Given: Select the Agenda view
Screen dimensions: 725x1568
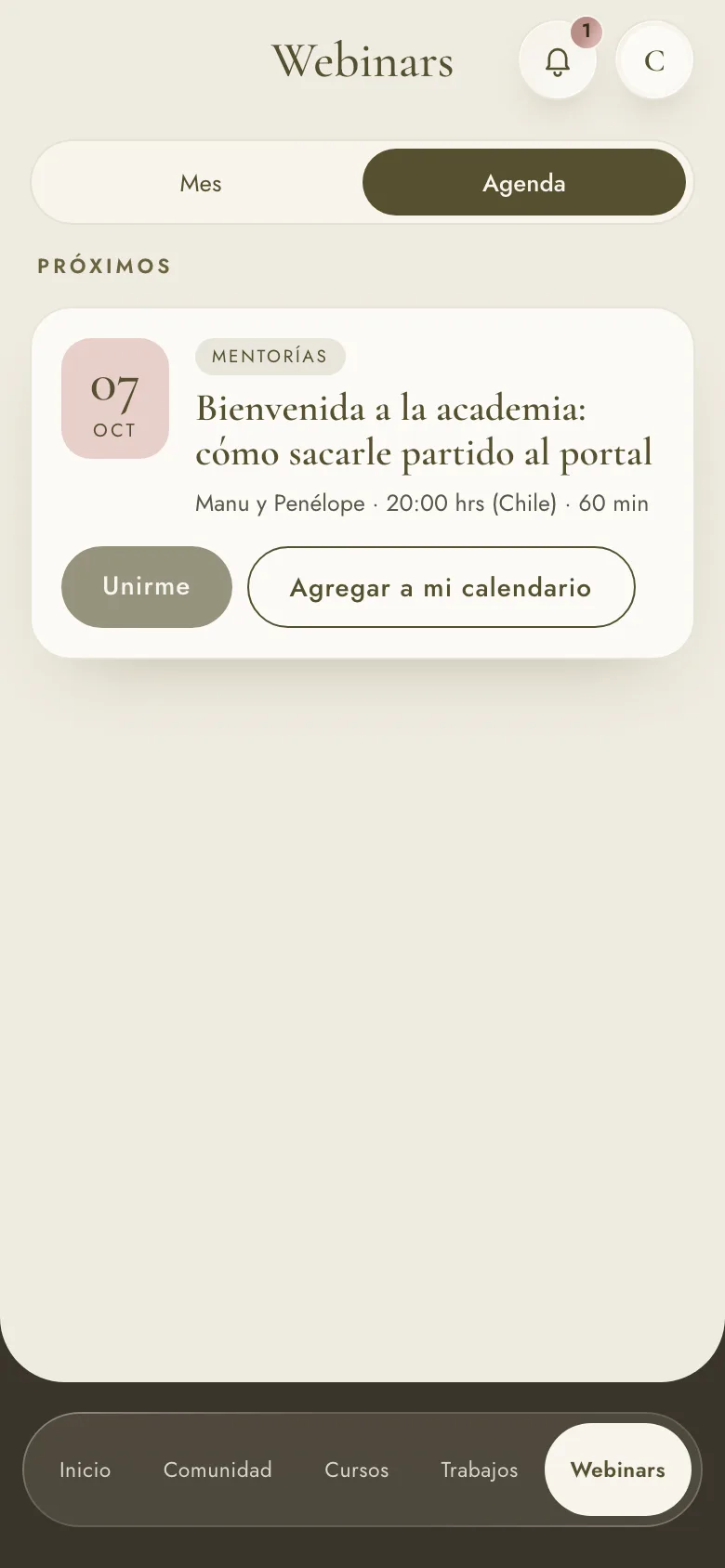Looking at the screenshot, I should pos(524,183).
